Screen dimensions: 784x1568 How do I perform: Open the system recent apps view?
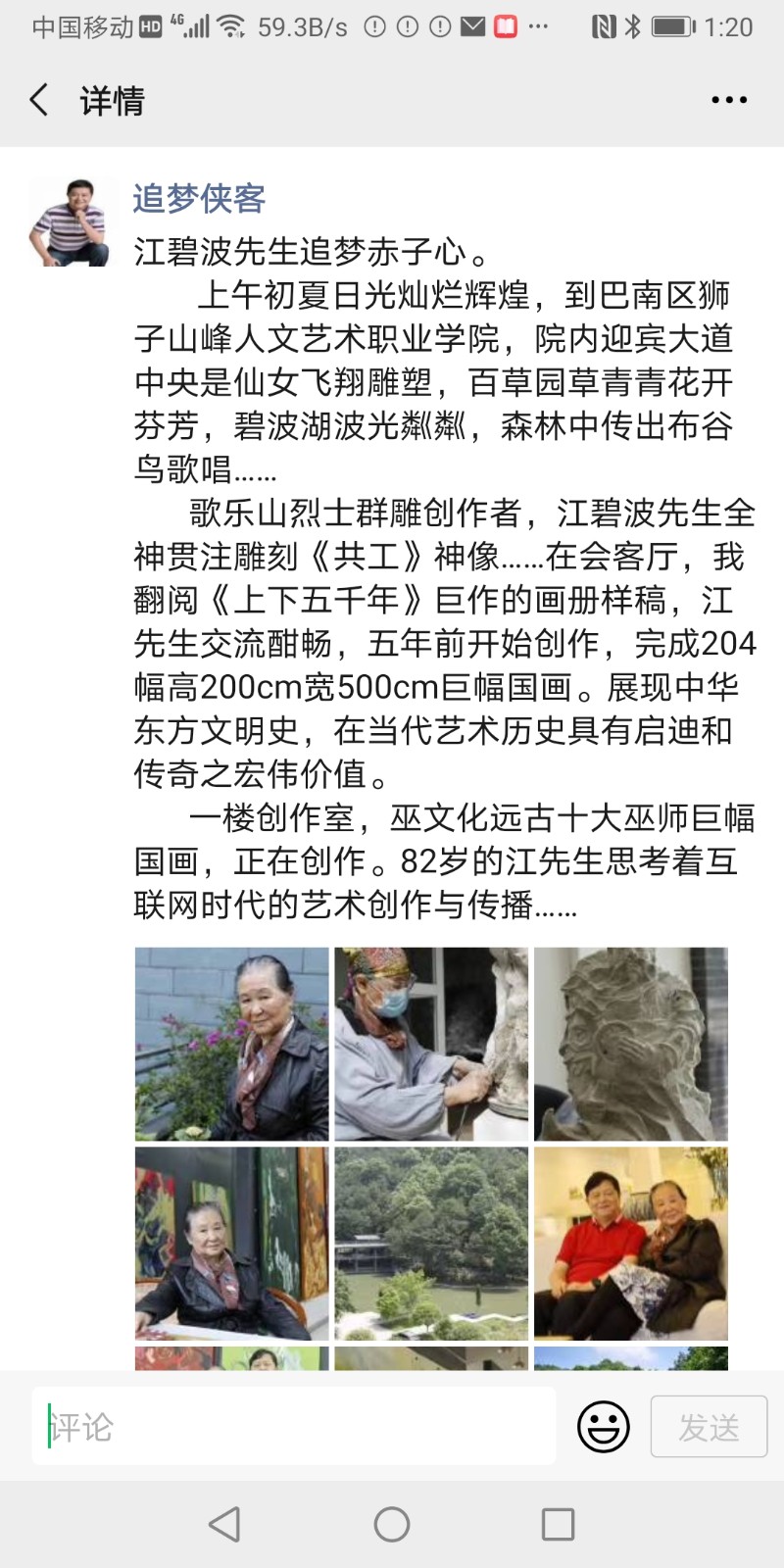coord(558,1524)
